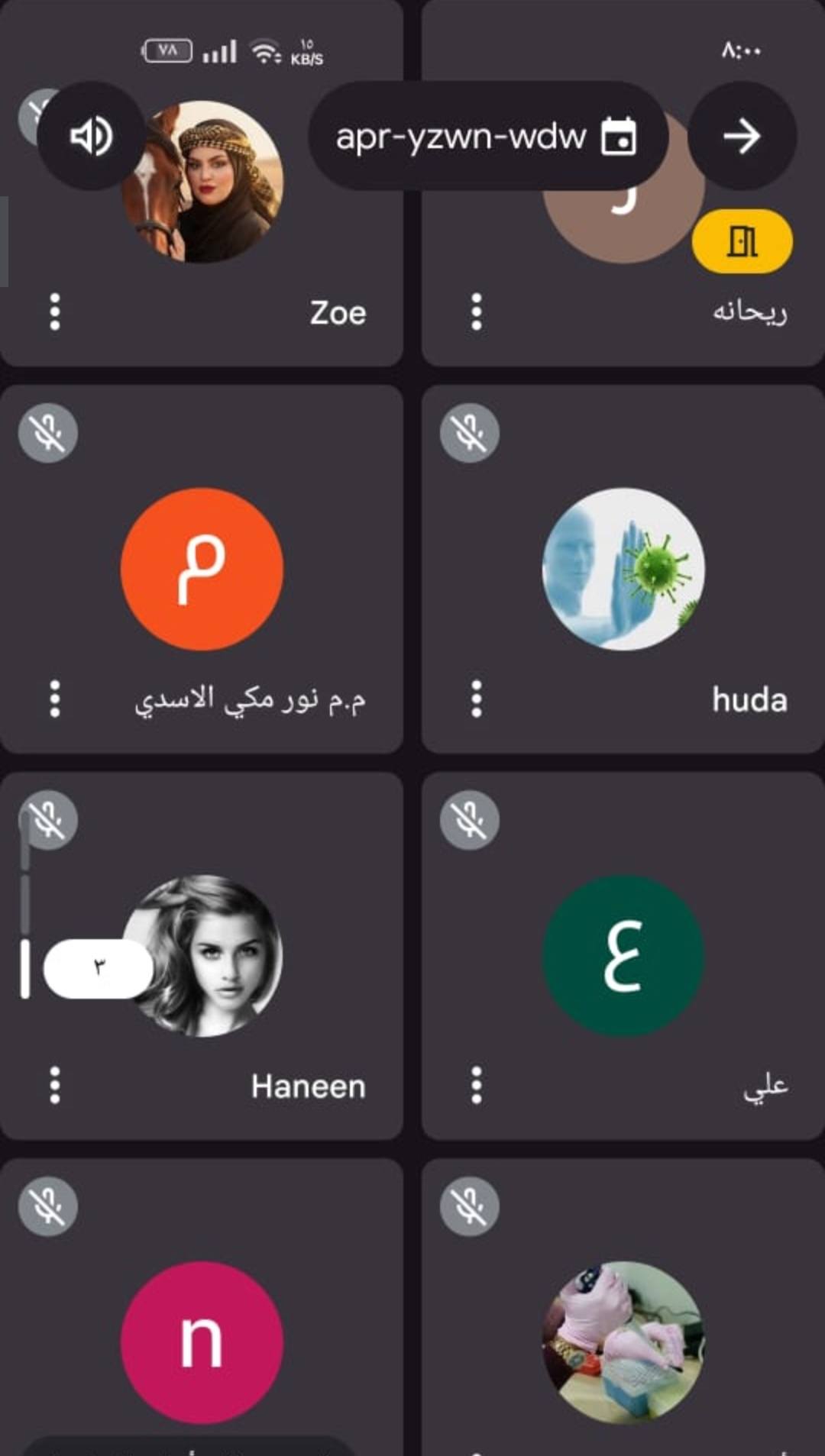The height and width of the screenshot is (1456, 825).
Task: Open meeting details for apr-yzwn-wdw
Action: pos(487,137)
